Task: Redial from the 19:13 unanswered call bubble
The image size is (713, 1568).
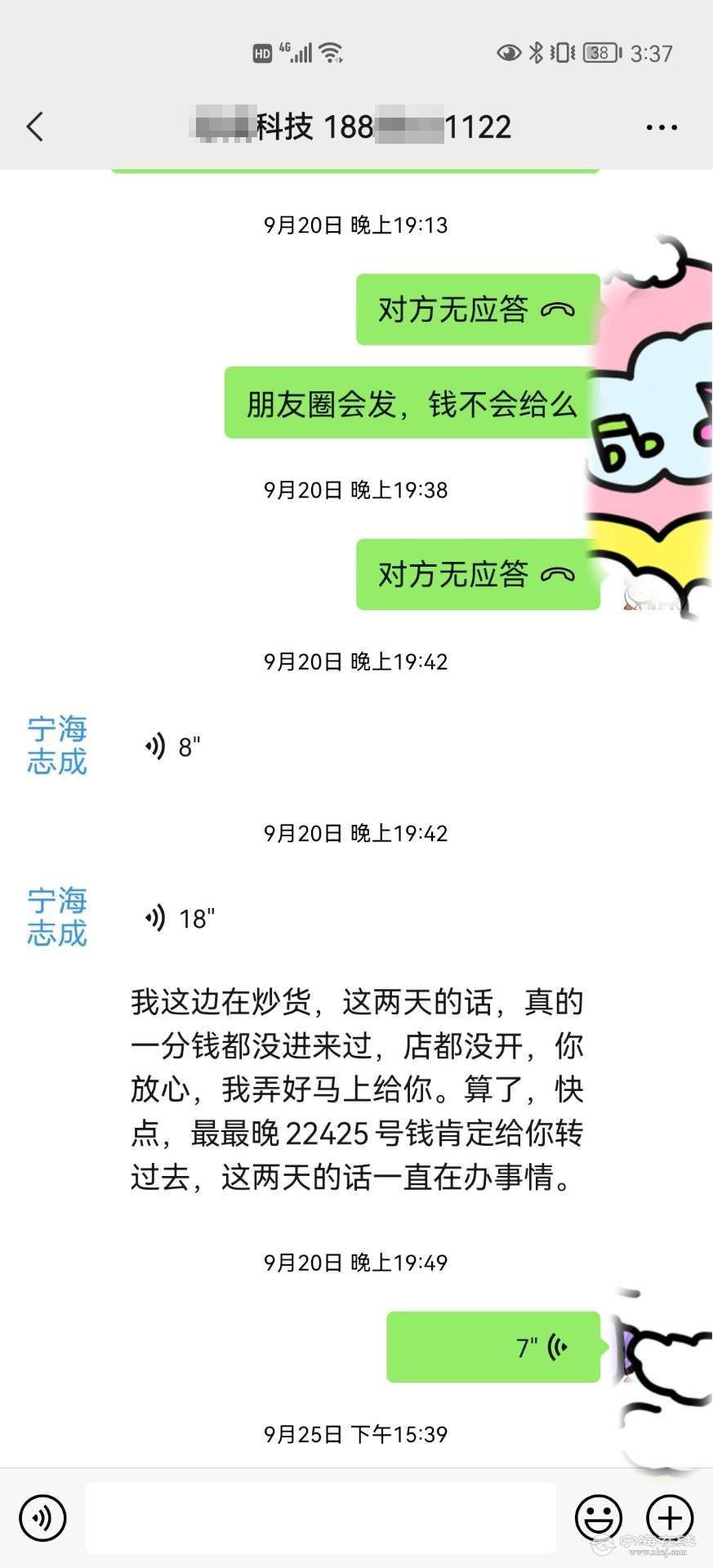Action: tap(478, 310)
